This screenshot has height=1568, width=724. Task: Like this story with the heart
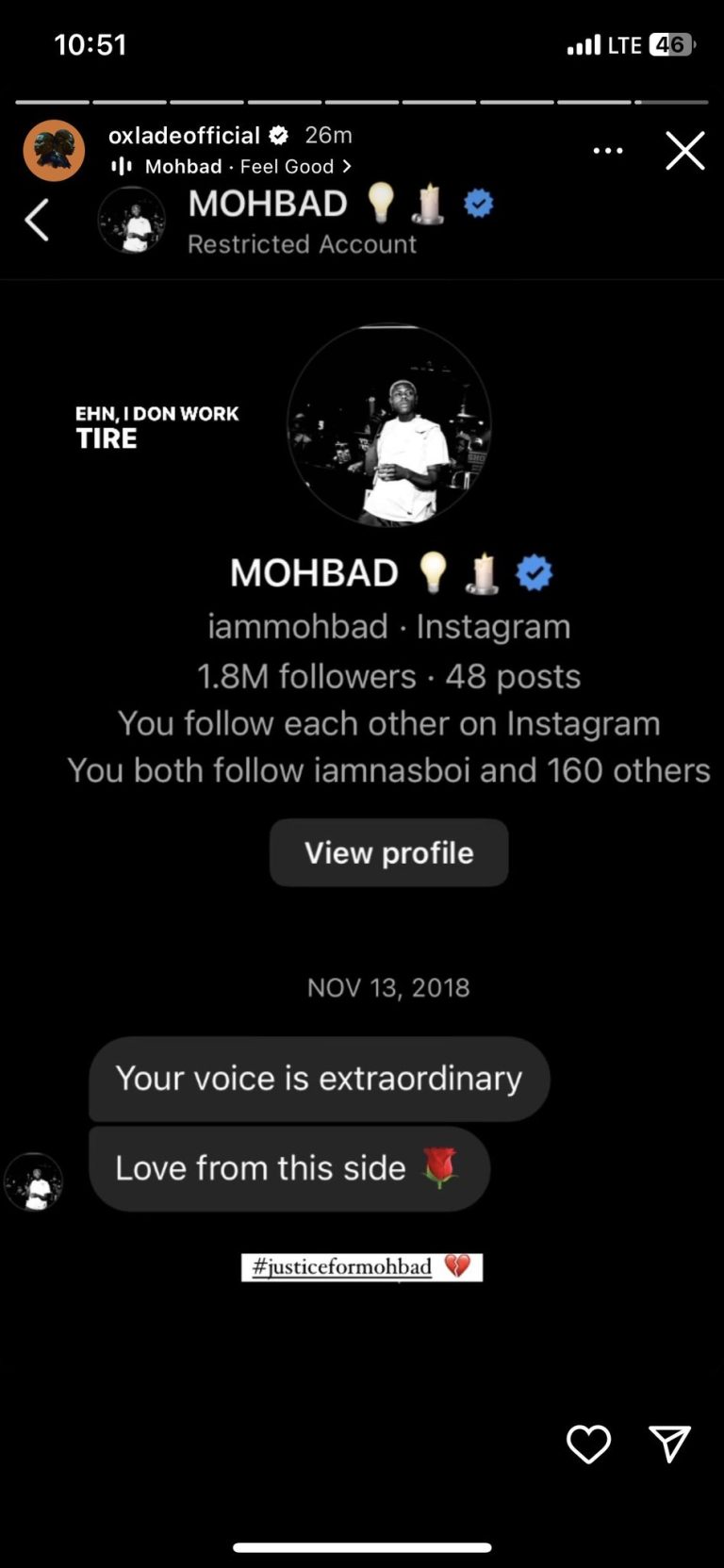(x=588, y=1444)
